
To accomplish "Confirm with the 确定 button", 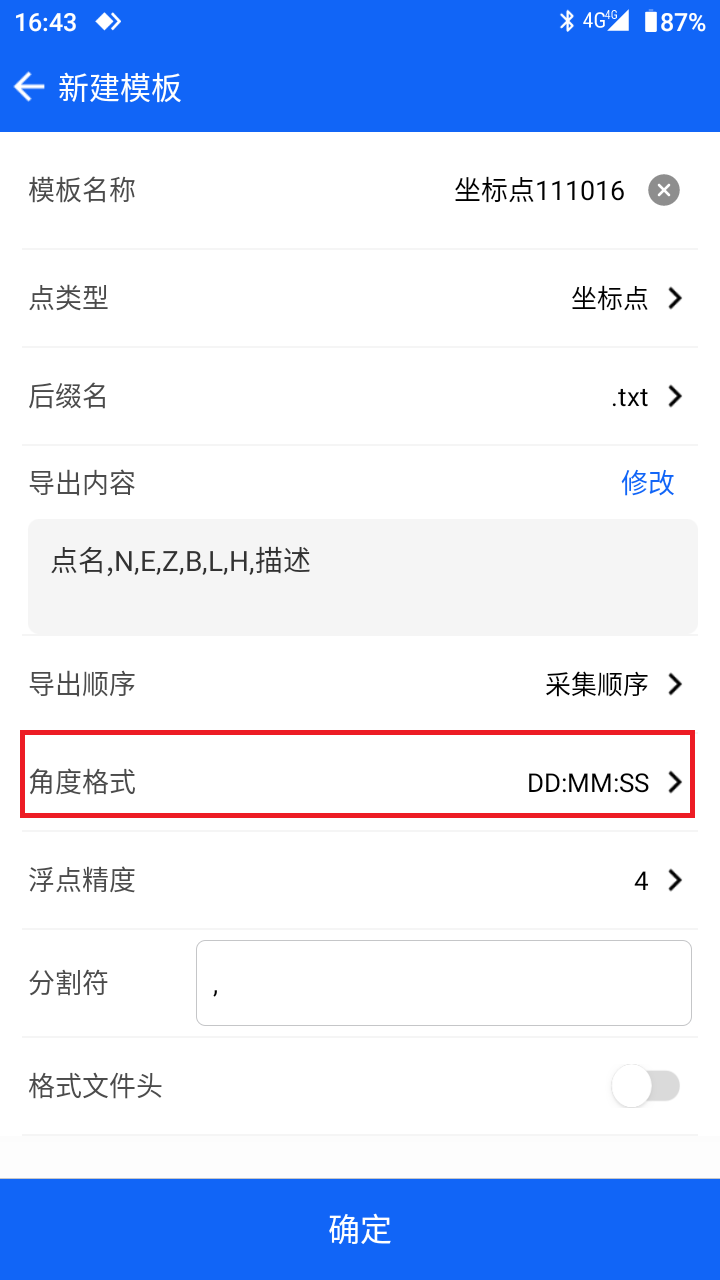I will pyautogui.click(x=360, y=1229).
